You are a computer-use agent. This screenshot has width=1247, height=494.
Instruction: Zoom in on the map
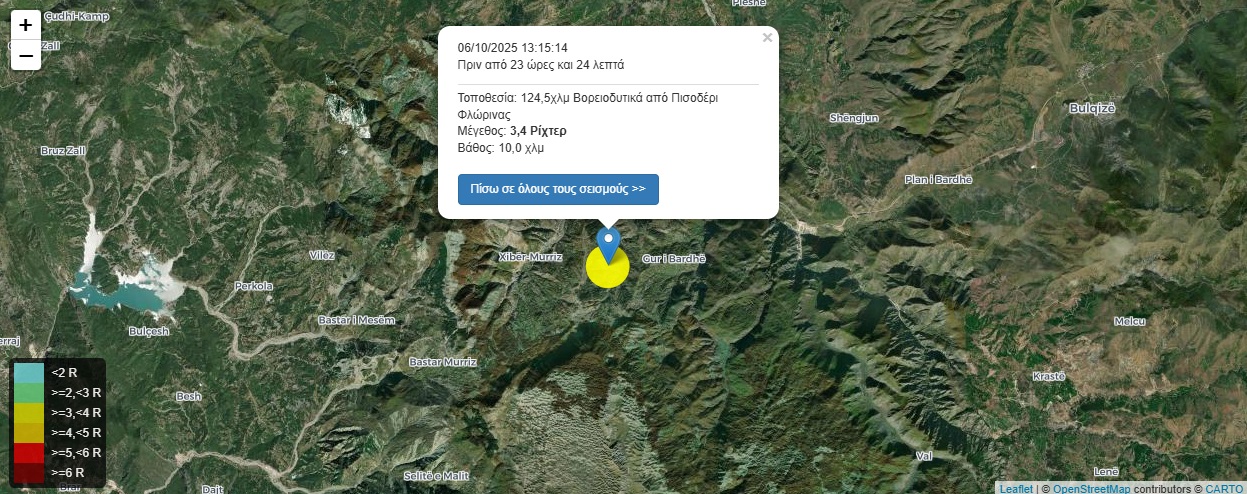[26, 25]
